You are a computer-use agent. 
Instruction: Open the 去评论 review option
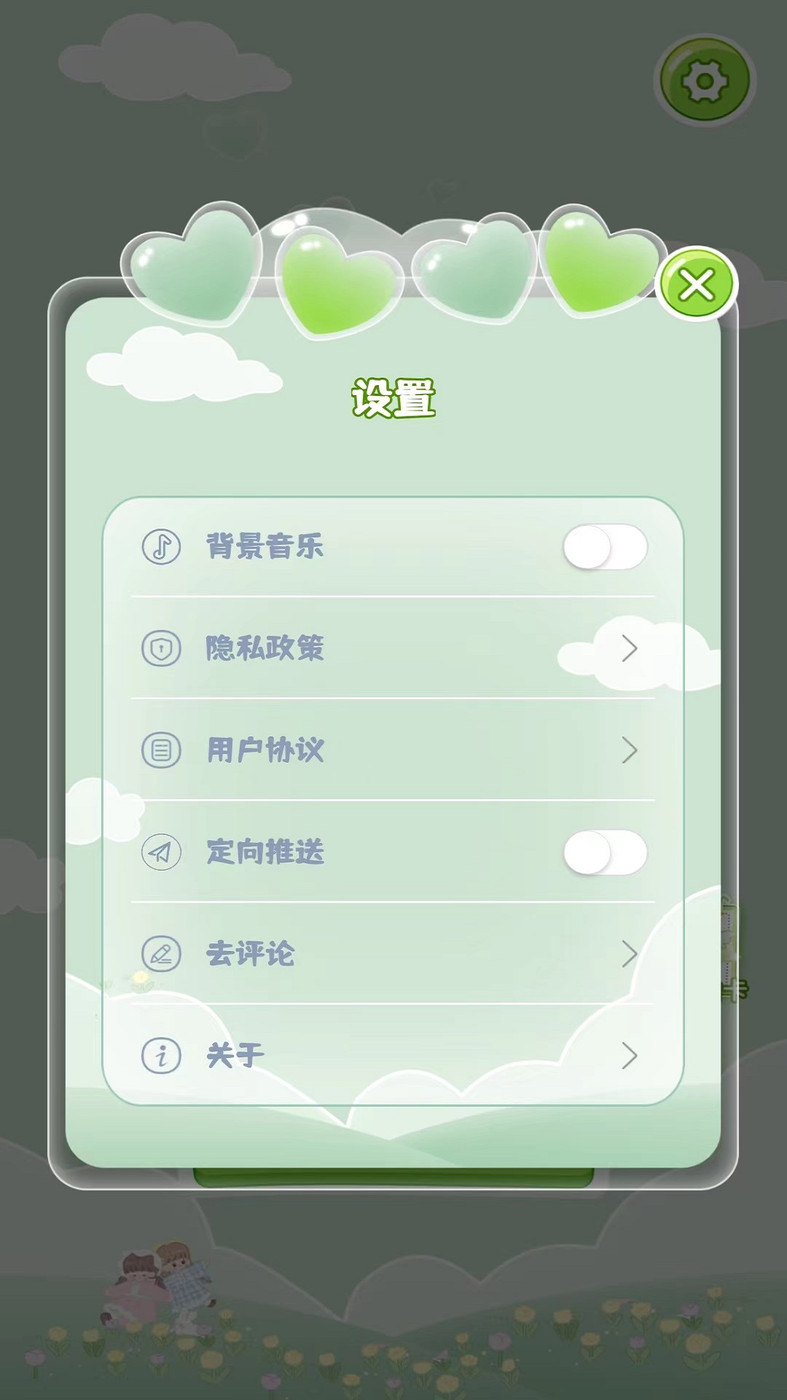click(x=249, y=955)
